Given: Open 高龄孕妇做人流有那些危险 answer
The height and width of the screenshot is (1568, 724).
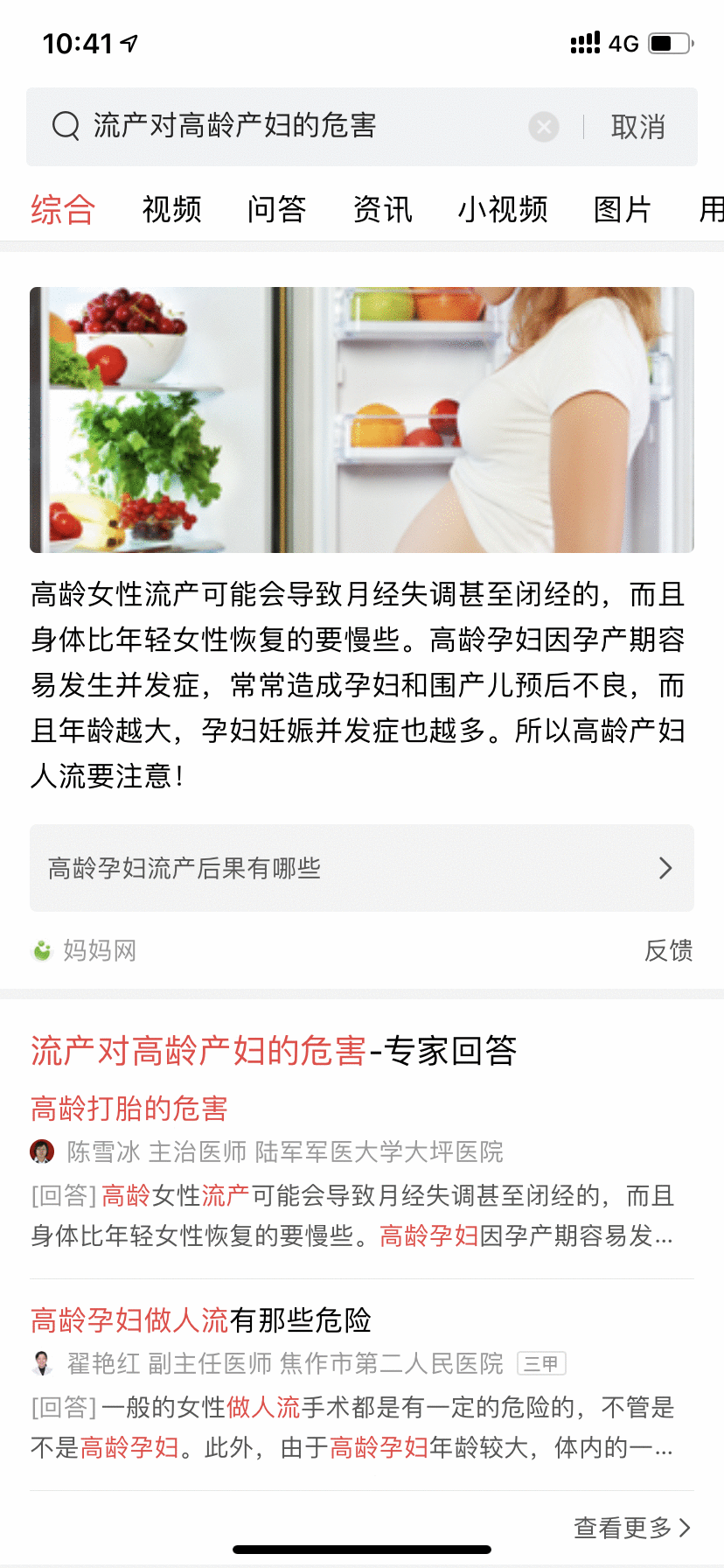Looking at the screenshot, I should coord(201,1319).
